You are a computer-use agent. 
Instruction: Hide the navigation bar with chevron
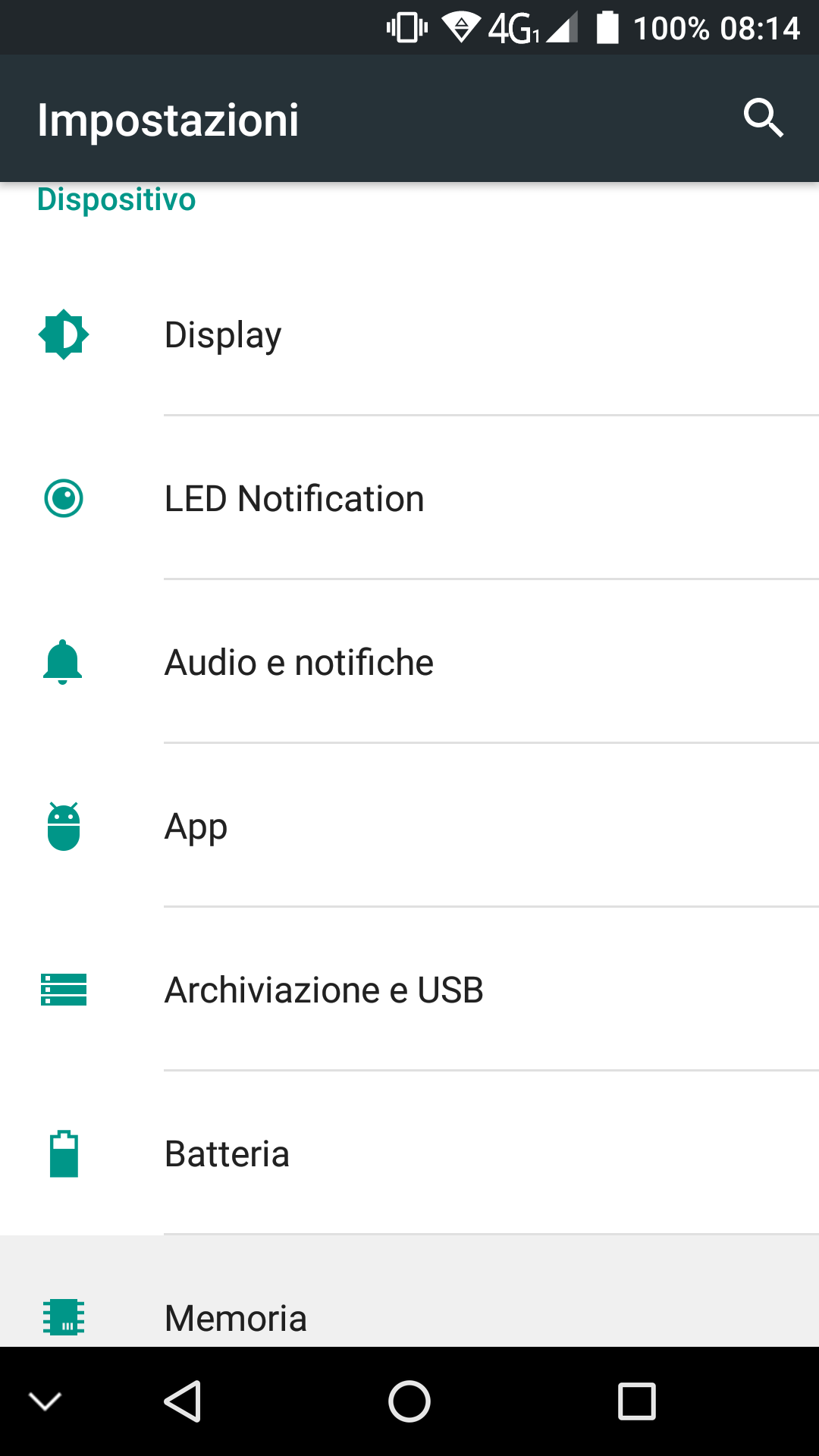[45, 1401]
